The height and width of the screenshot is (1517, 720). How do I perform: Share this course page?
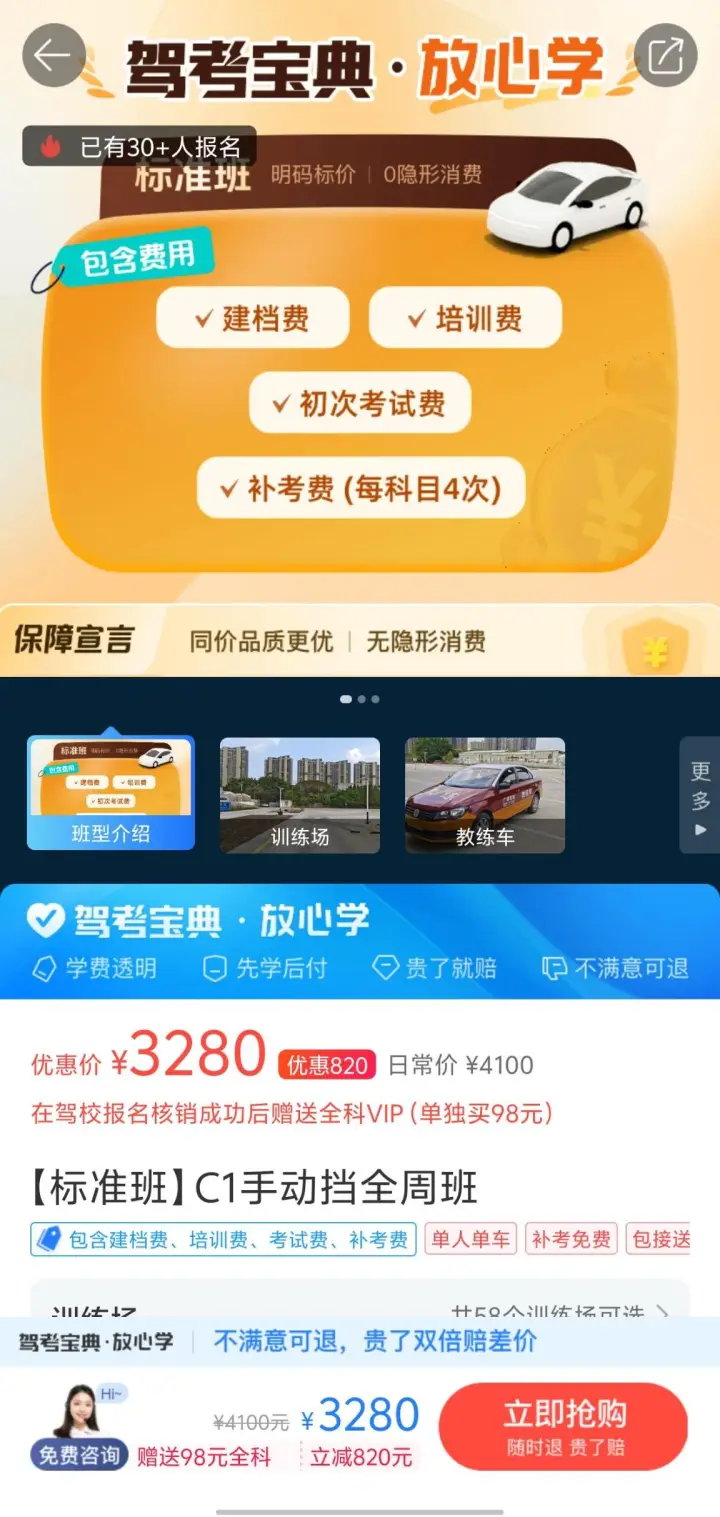[x=666, y=55]
